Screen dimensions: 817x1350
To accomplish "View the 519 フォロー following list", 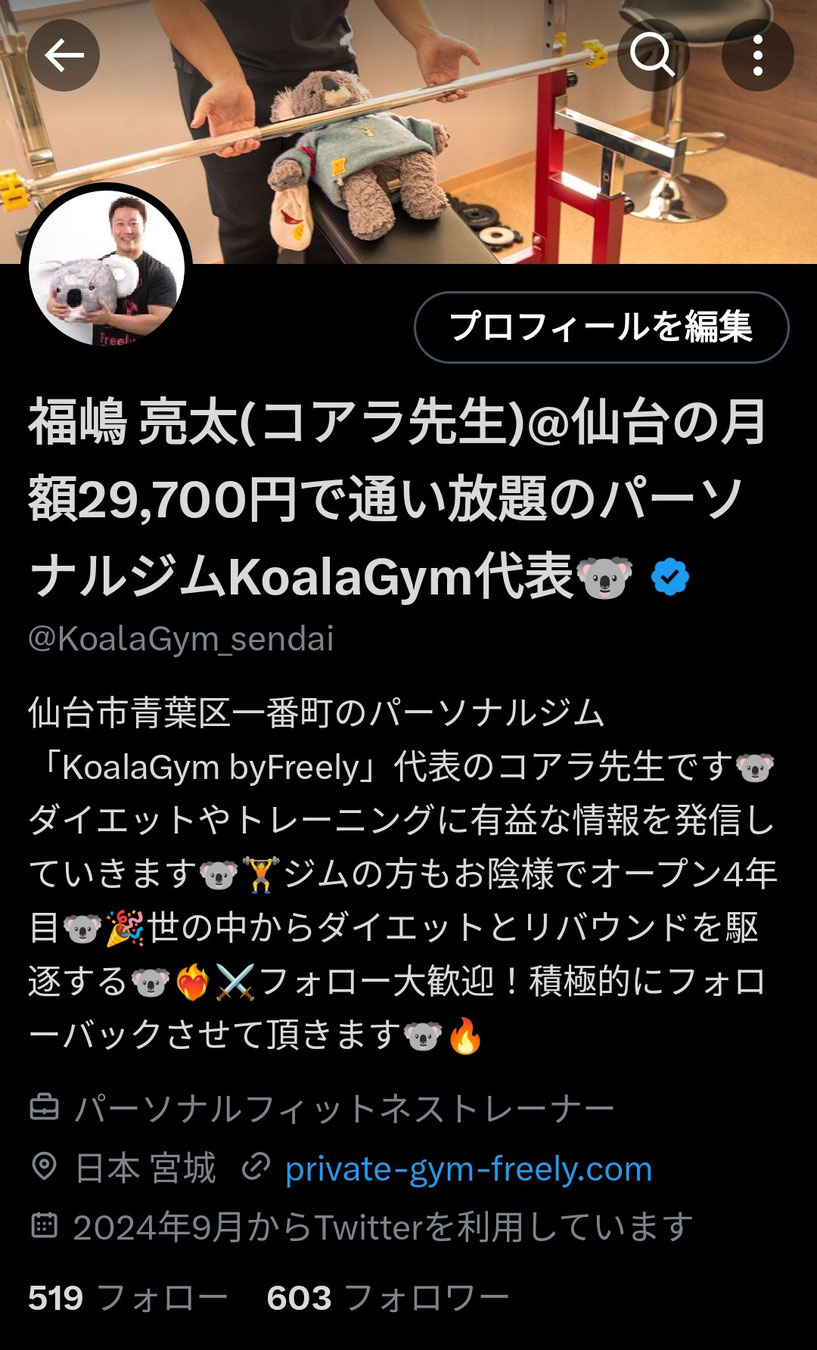I will (x=127, y=1298).
